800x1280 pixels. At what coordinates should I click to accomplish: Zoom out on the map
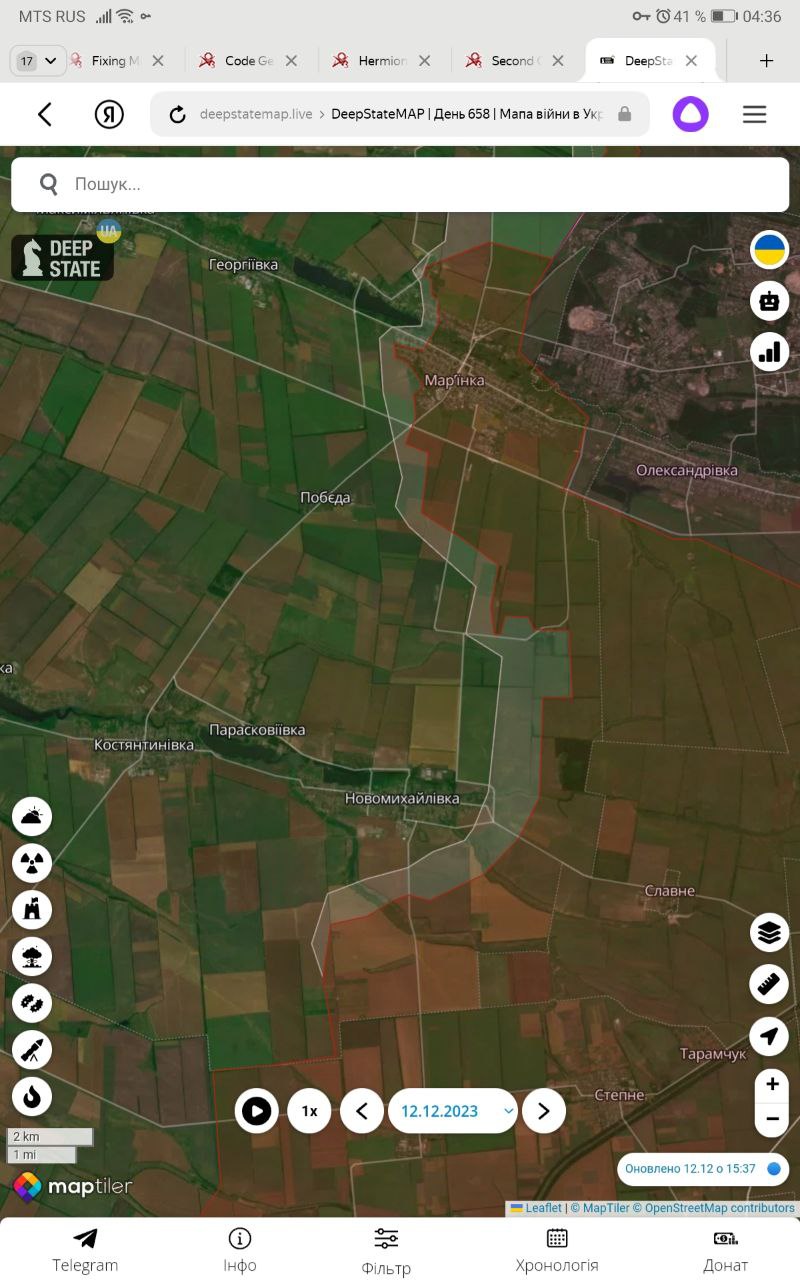point(772,1119)
